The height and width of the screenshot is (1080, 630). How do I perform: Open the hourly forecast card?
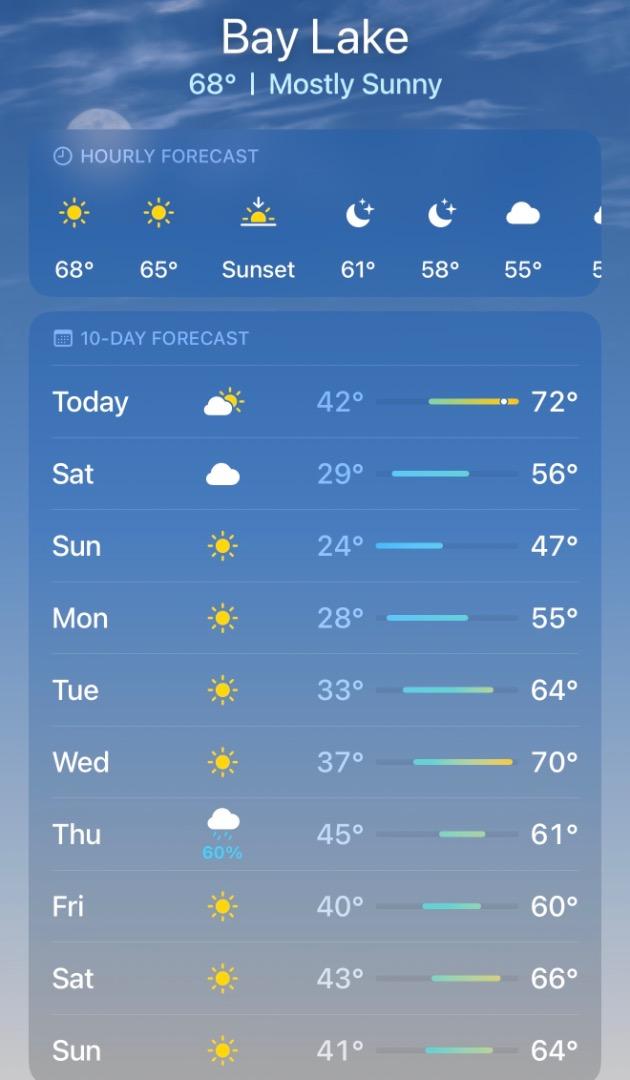pyautogui.click(x=315, y=213)
